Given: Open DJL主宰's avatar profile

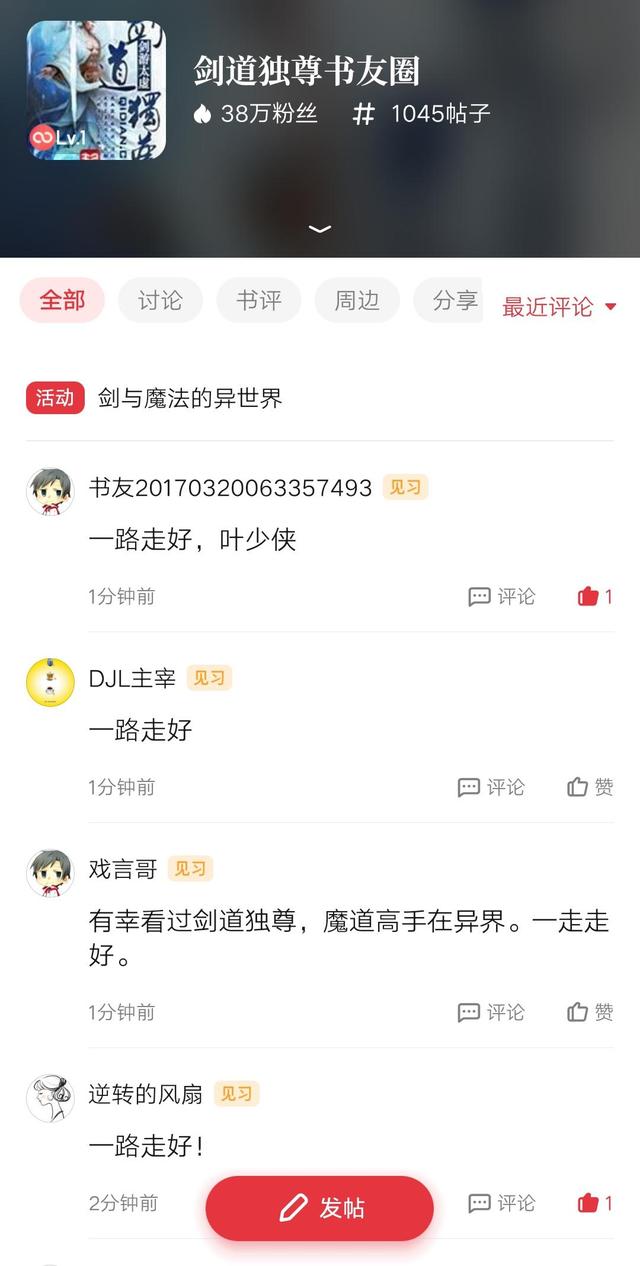Looking at the screenshot, I should [50, 682].
